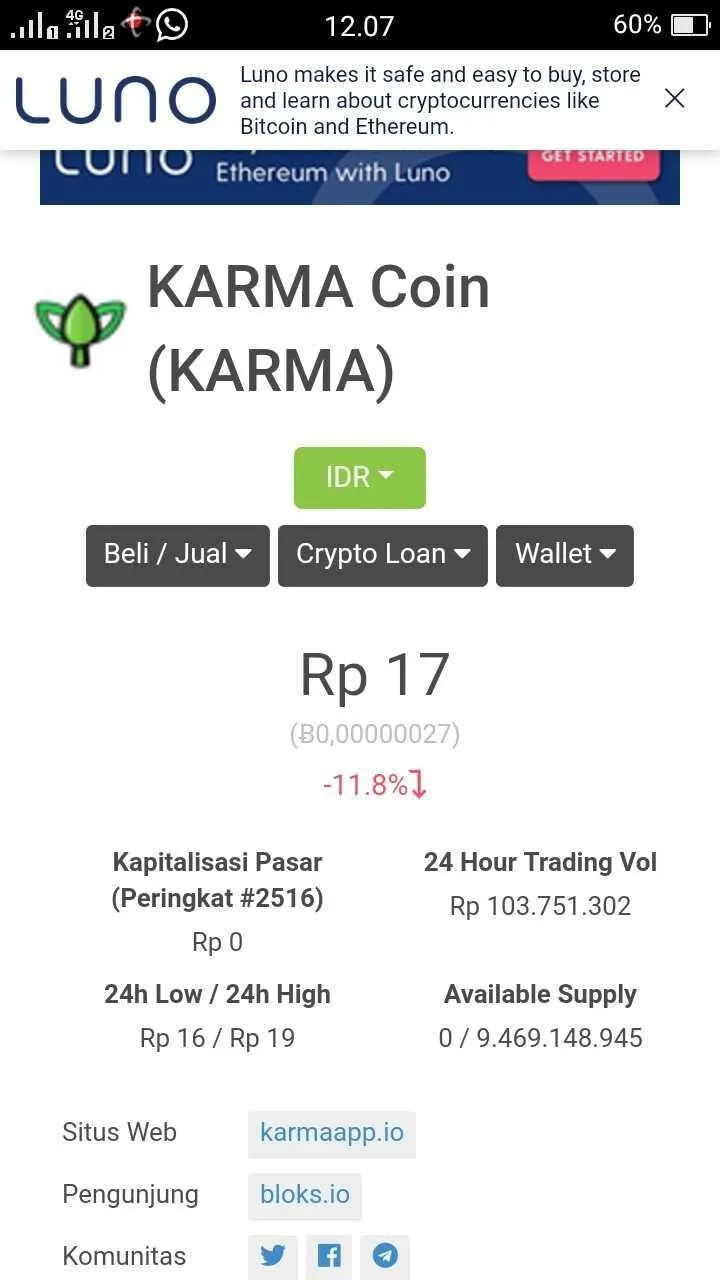The width and height of the screenshot is (720, 1280).
Task: Open the Wallet dropdown
Action: (565, 555)
